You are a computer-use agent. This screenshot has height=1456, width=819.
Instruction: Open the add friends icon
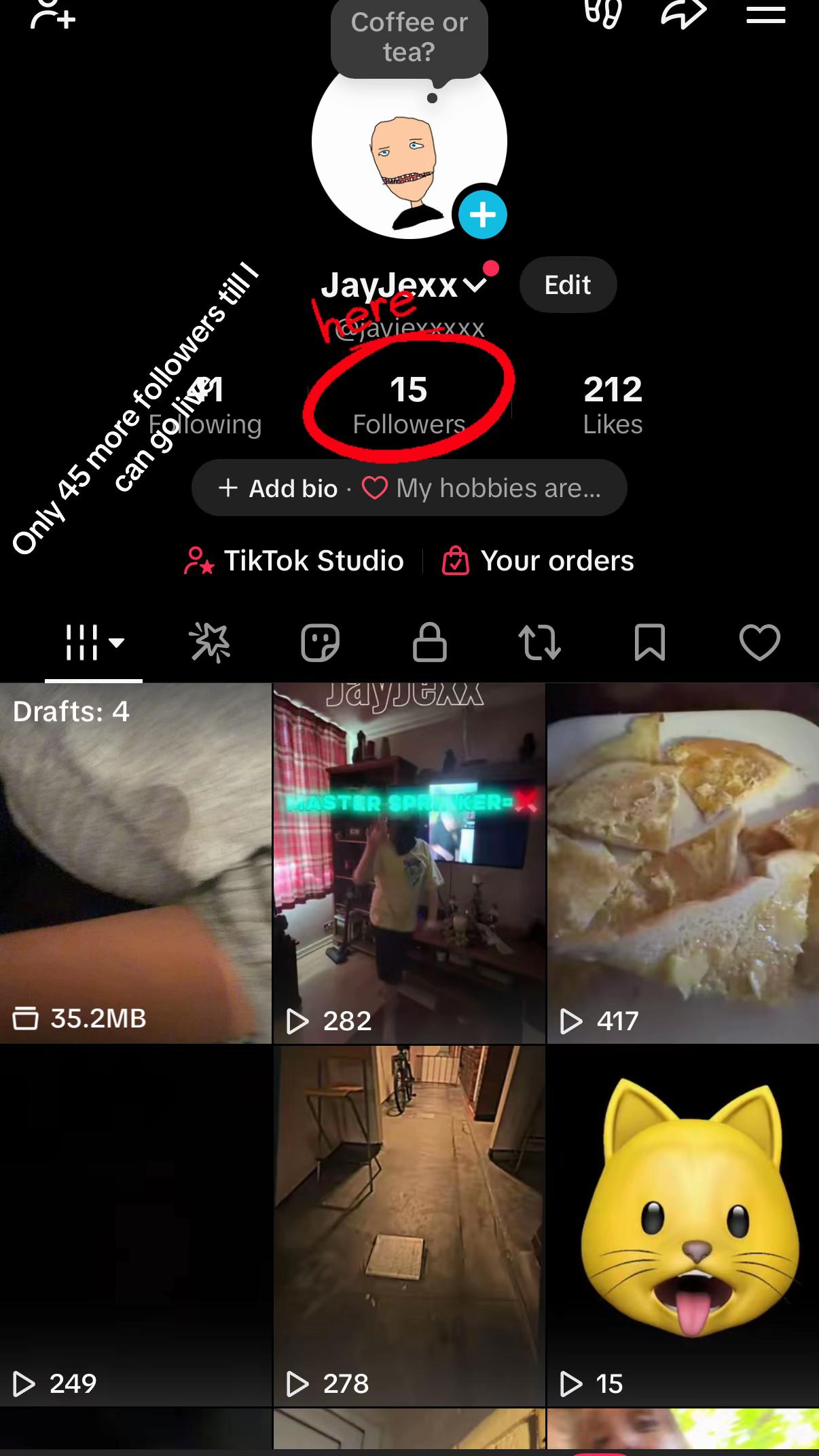[53, 14]
